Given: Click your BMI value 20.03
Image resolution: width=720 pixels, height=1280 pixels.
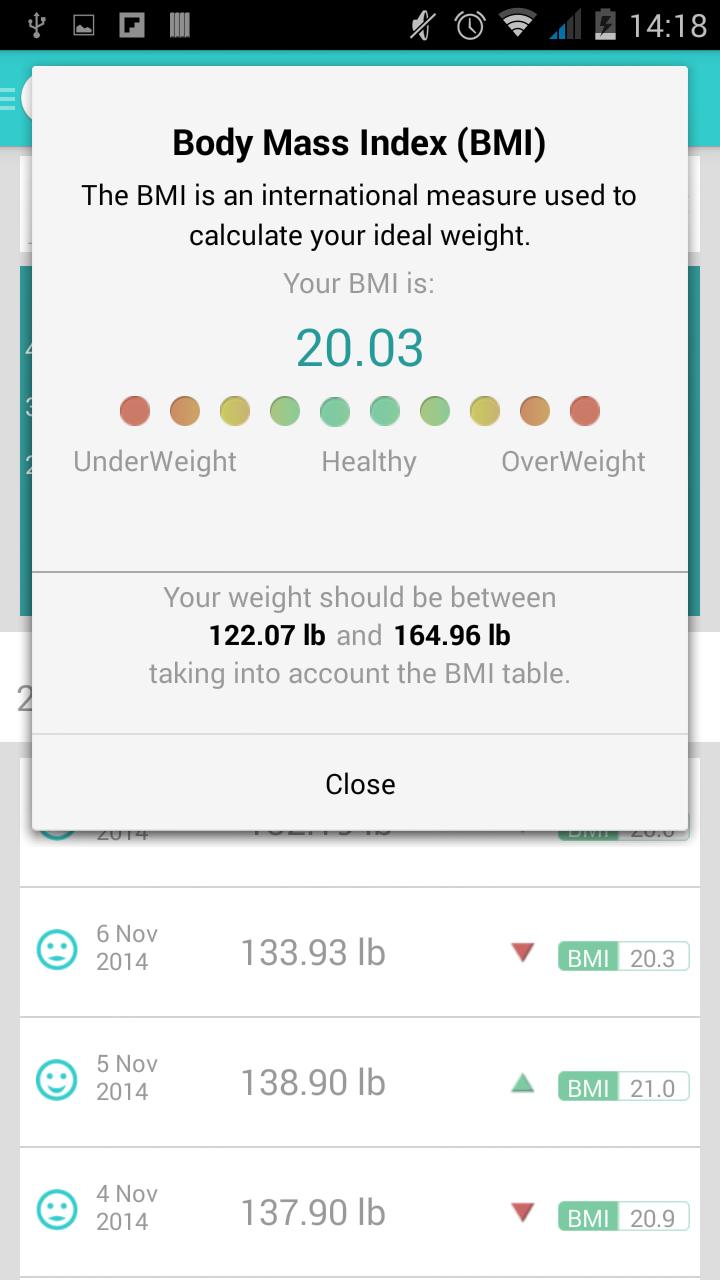Looking at the screenshot, I should point(359,347).
